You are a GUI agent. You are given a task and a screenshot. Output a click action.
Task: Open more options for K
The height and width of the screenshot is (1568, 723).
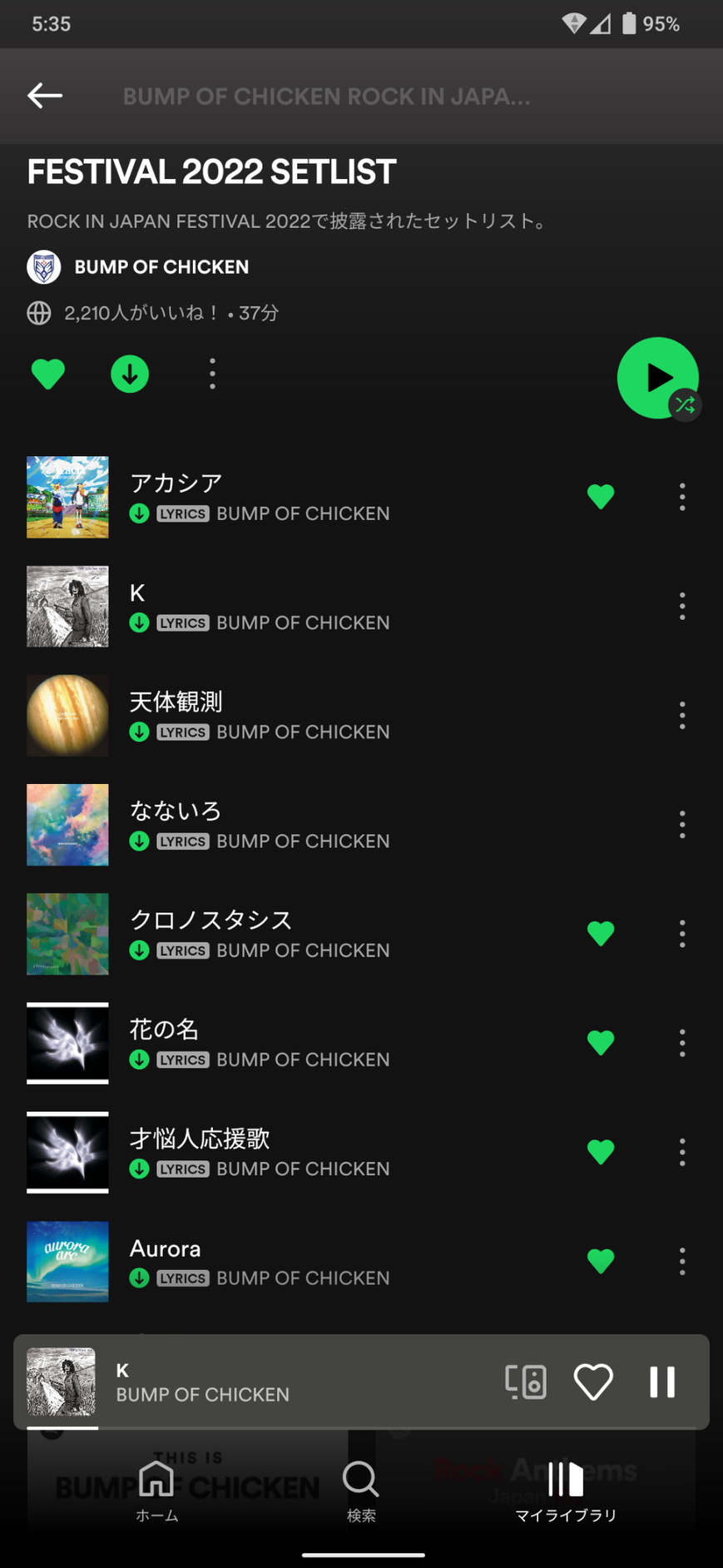pos(682,606)
